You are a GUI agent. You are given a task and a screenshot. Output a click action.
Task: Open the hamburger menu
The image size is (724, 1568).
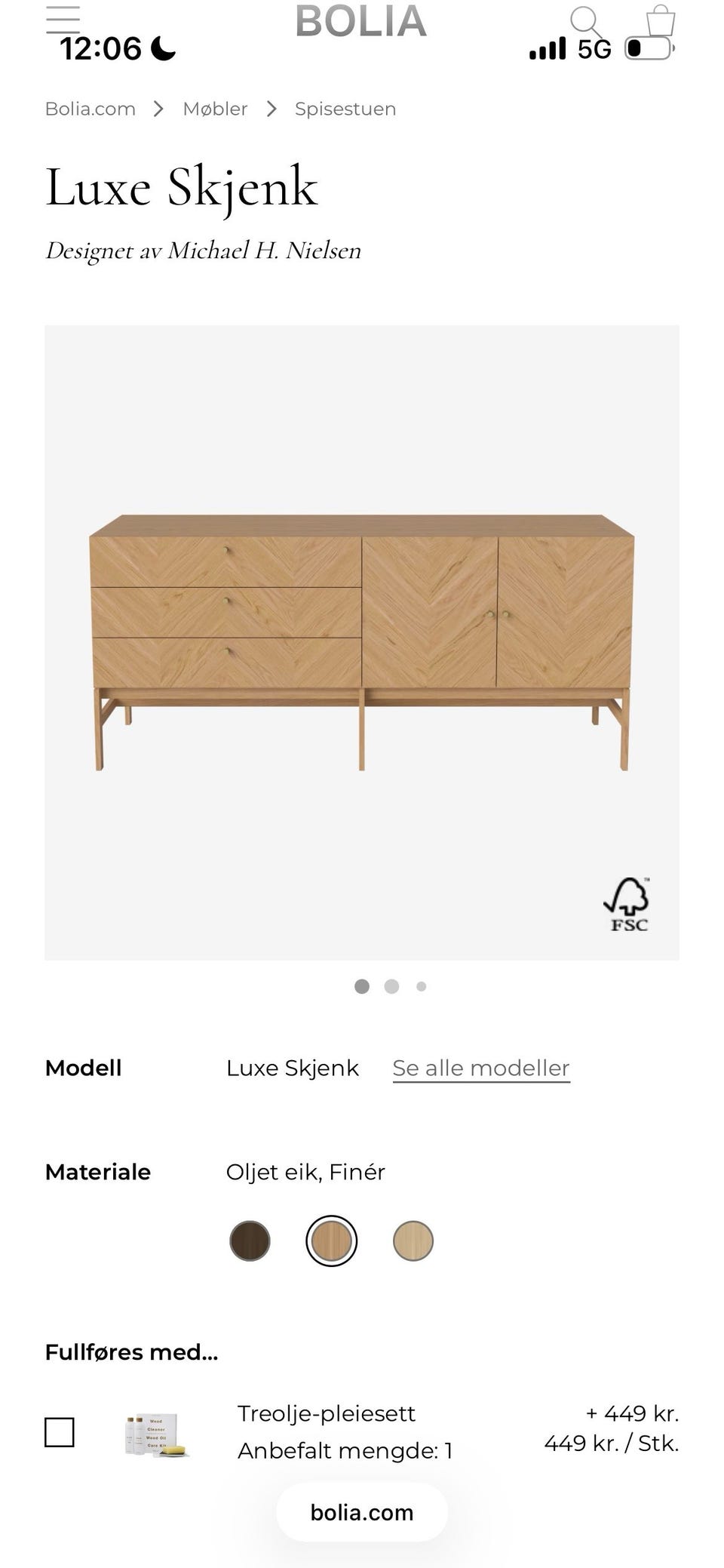click(x=63, y=20)
